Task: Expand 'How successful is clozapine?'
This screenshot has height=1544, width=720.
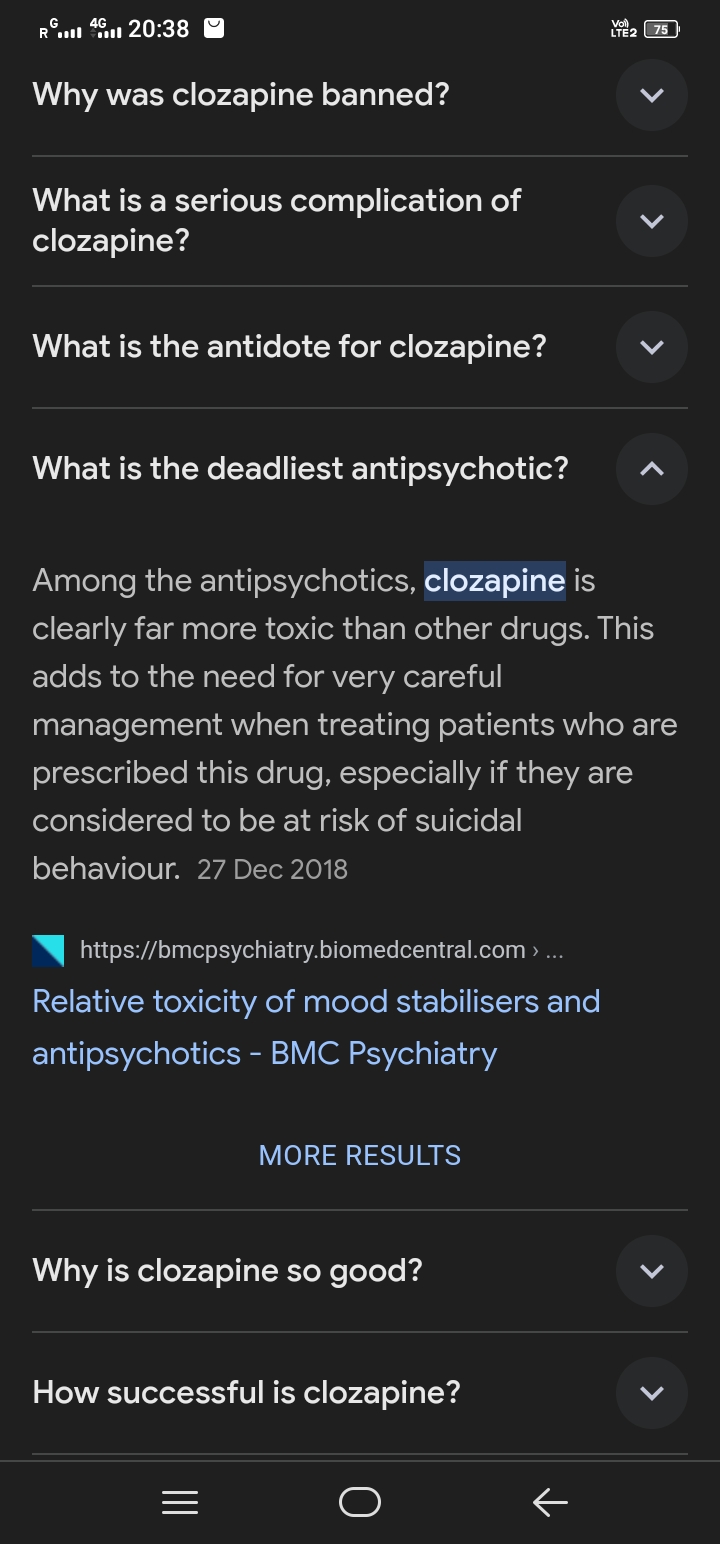Action: pos(651,1393)
